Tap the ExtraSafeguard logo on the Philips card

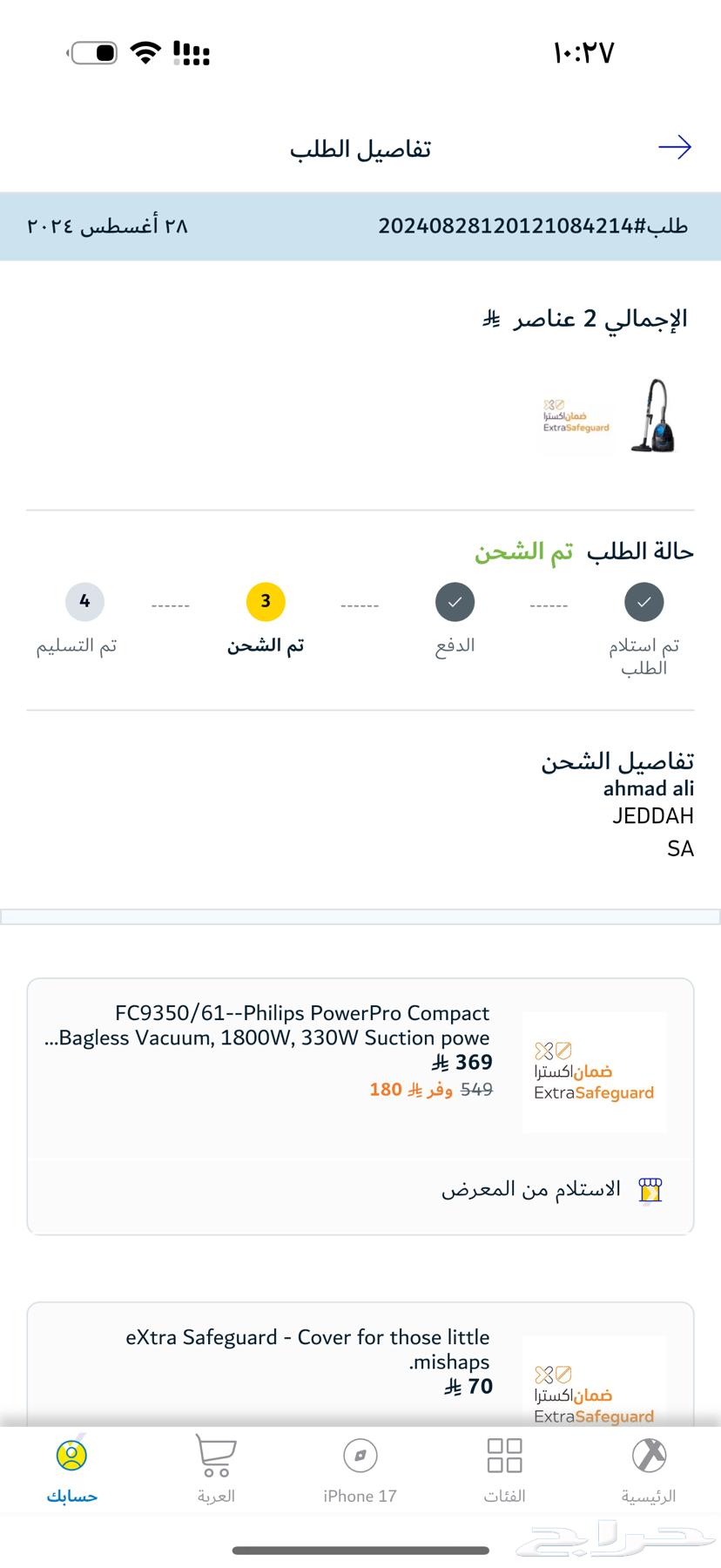593,1073
